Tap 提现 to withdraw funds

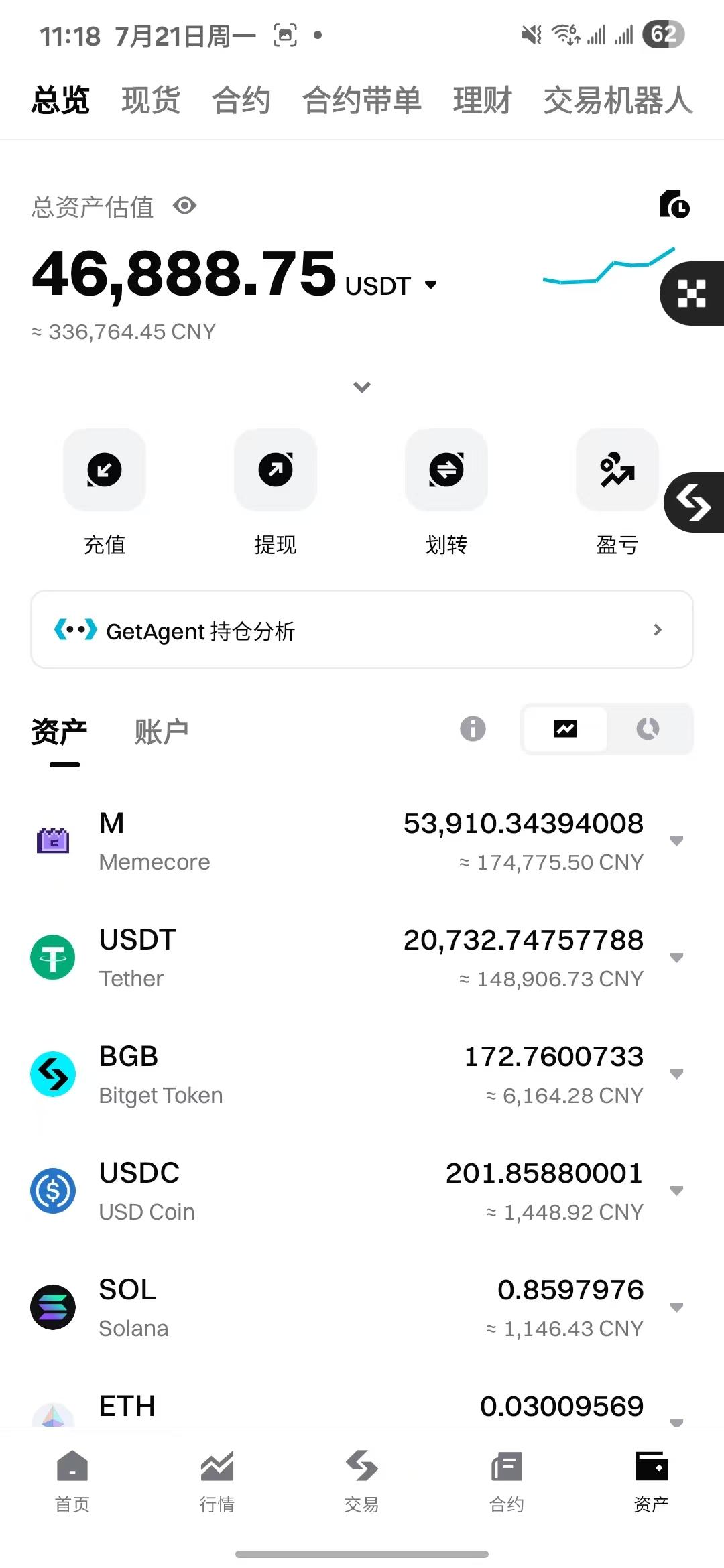point(275,470)
